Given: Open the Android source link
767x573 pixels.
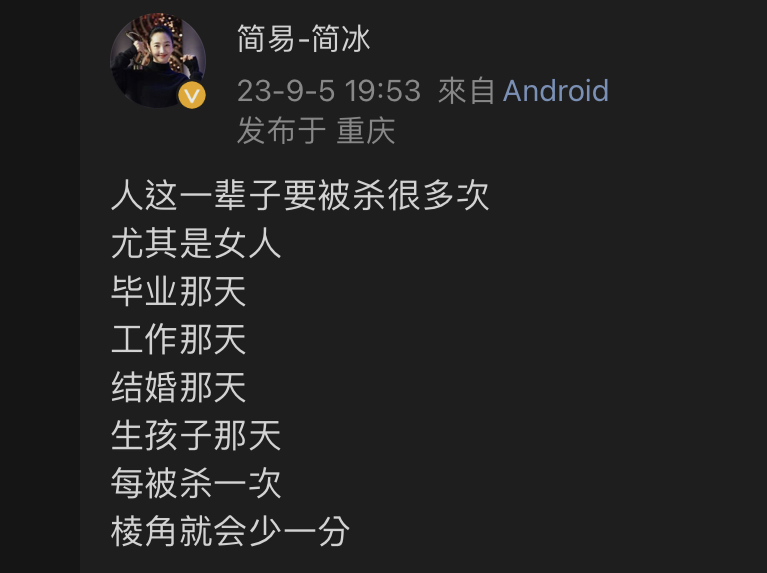Looking at the screenshot, I should point(555,91).
